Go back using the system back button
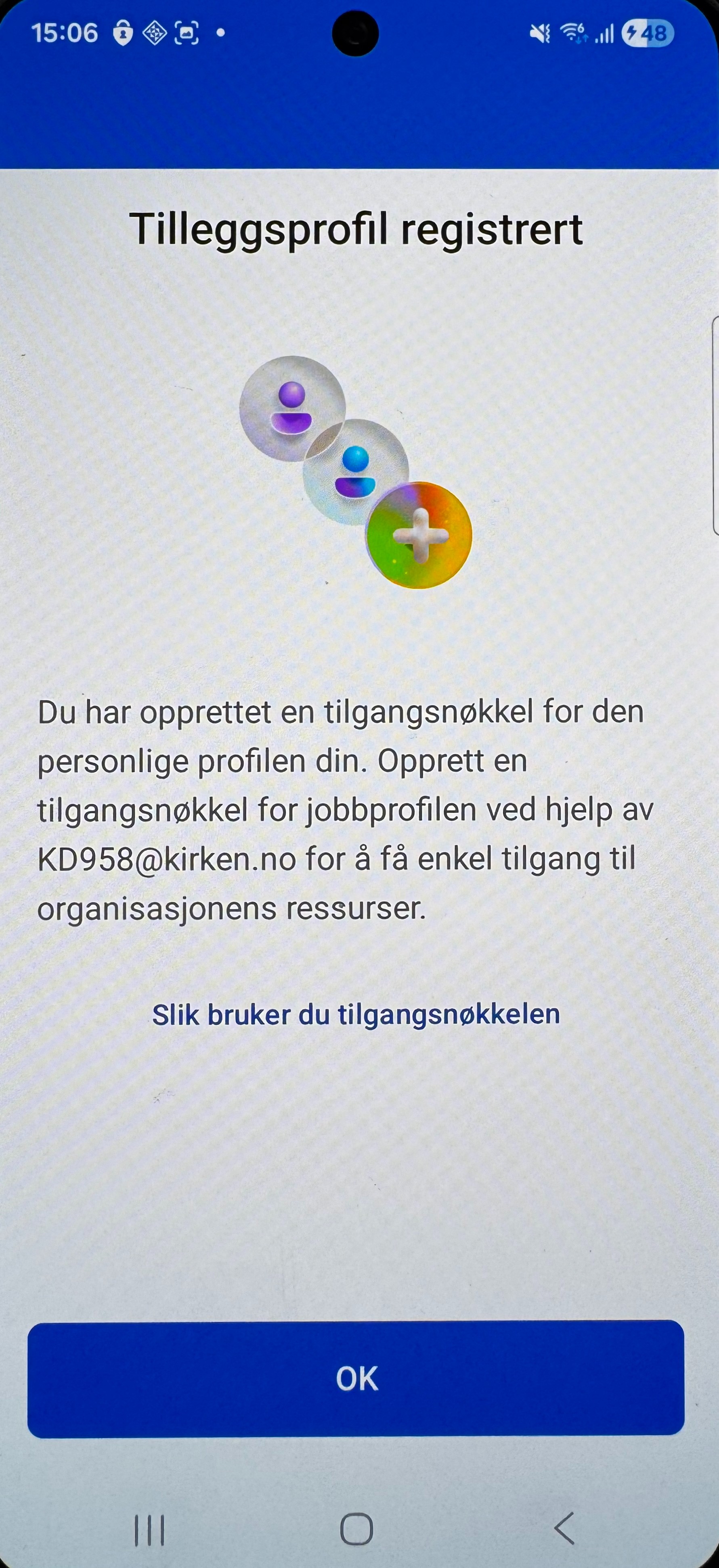The height and width of the screenshot is (1568, 719). point(564,1528)
